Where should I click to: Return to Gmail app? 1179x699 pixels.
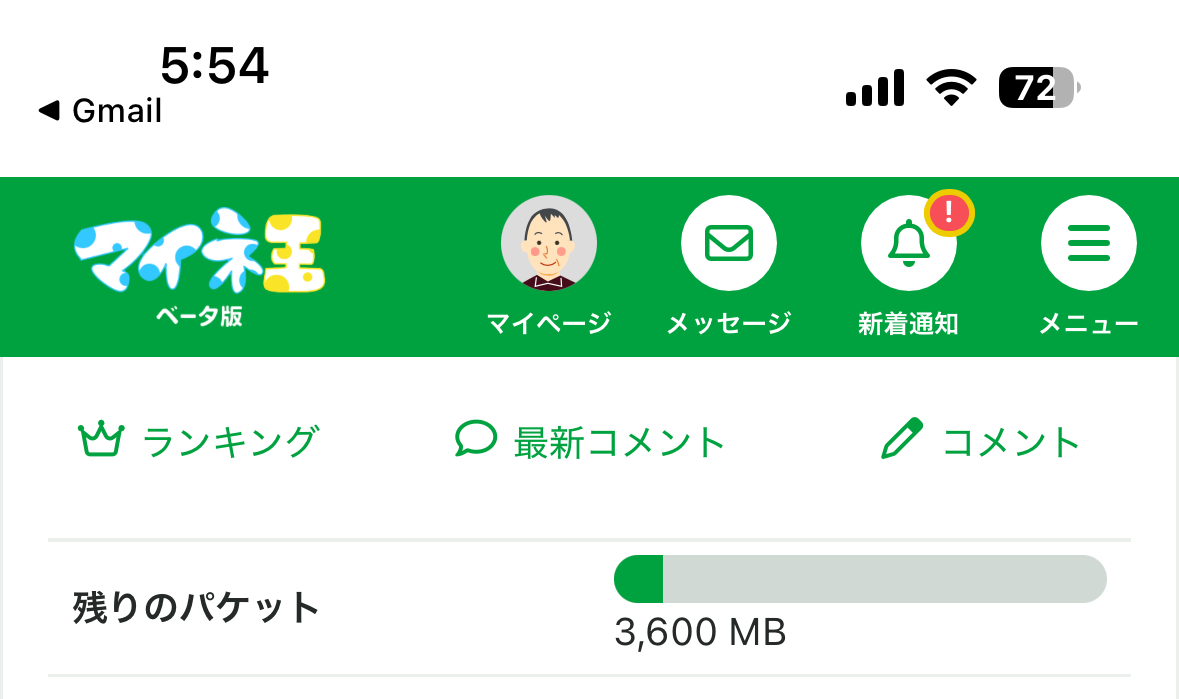pos(100,111)
